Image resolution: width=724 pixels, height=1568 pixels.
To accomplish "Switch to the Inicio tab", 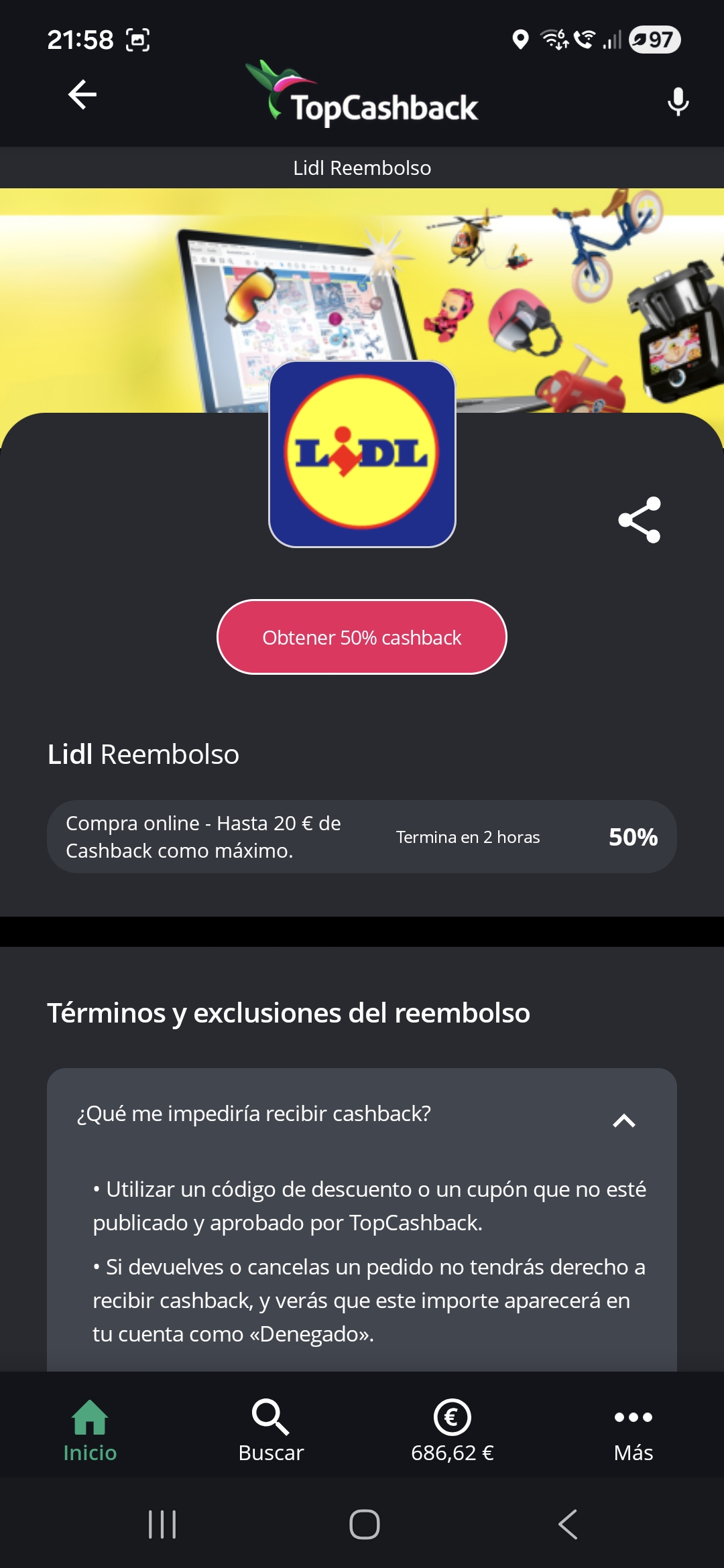I will point(90,1431).
